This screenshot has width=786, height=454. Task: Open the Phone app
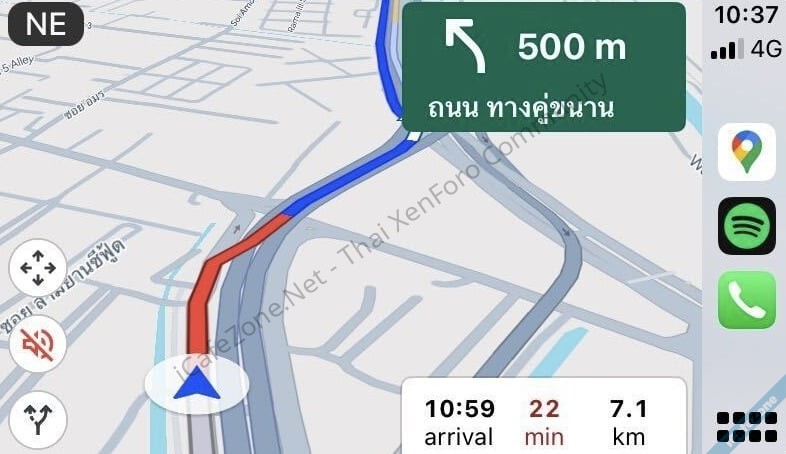tap(746, 300)
